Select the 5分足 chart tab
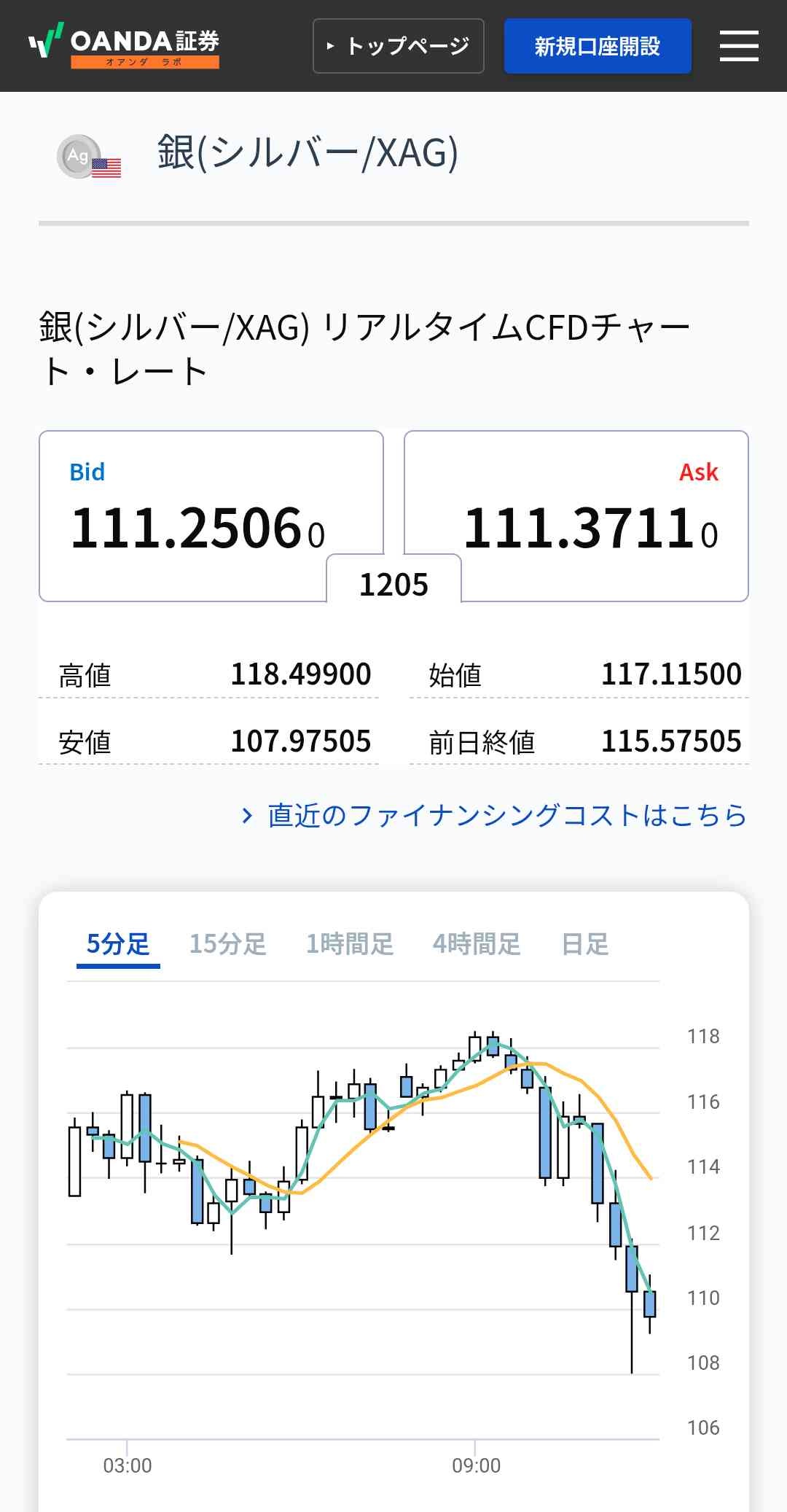The width and height of the screenshot is (787, 1512). 118,944
